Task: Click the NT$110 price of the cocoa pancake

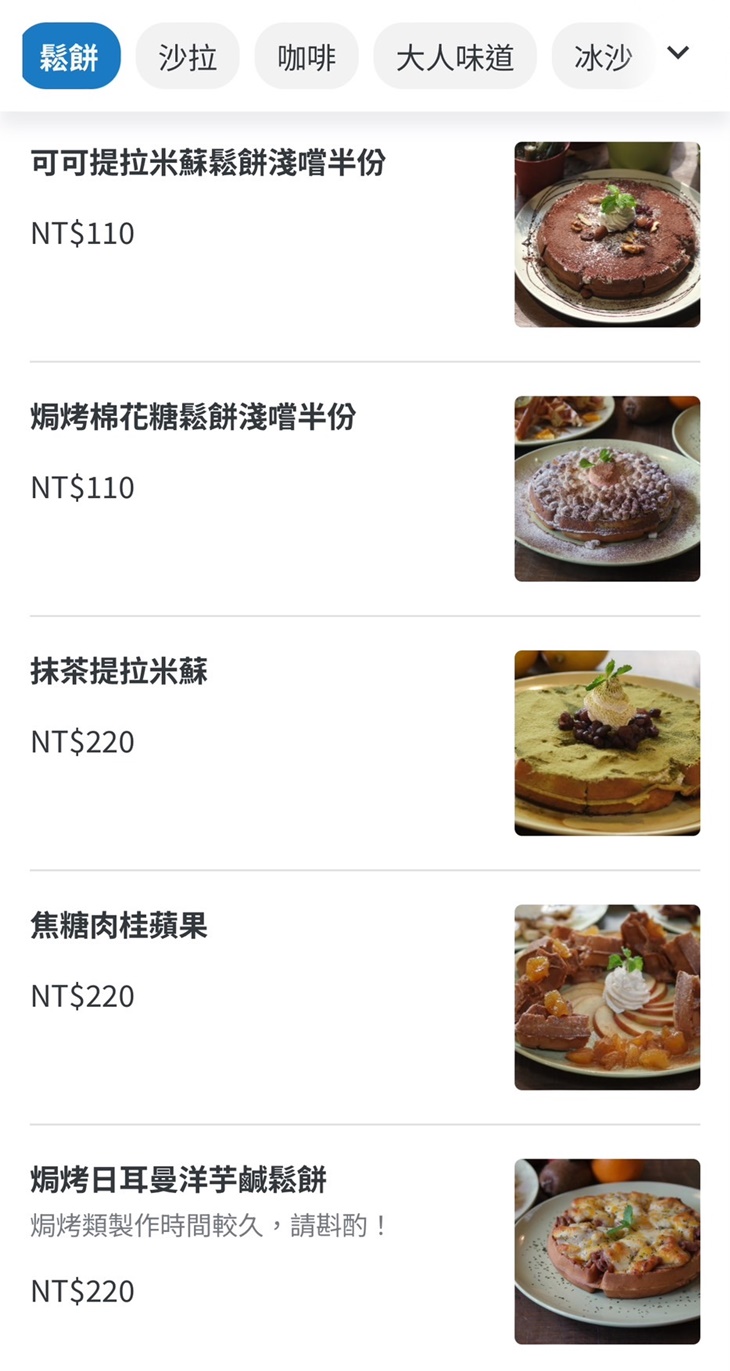Action: coord(81,233)
